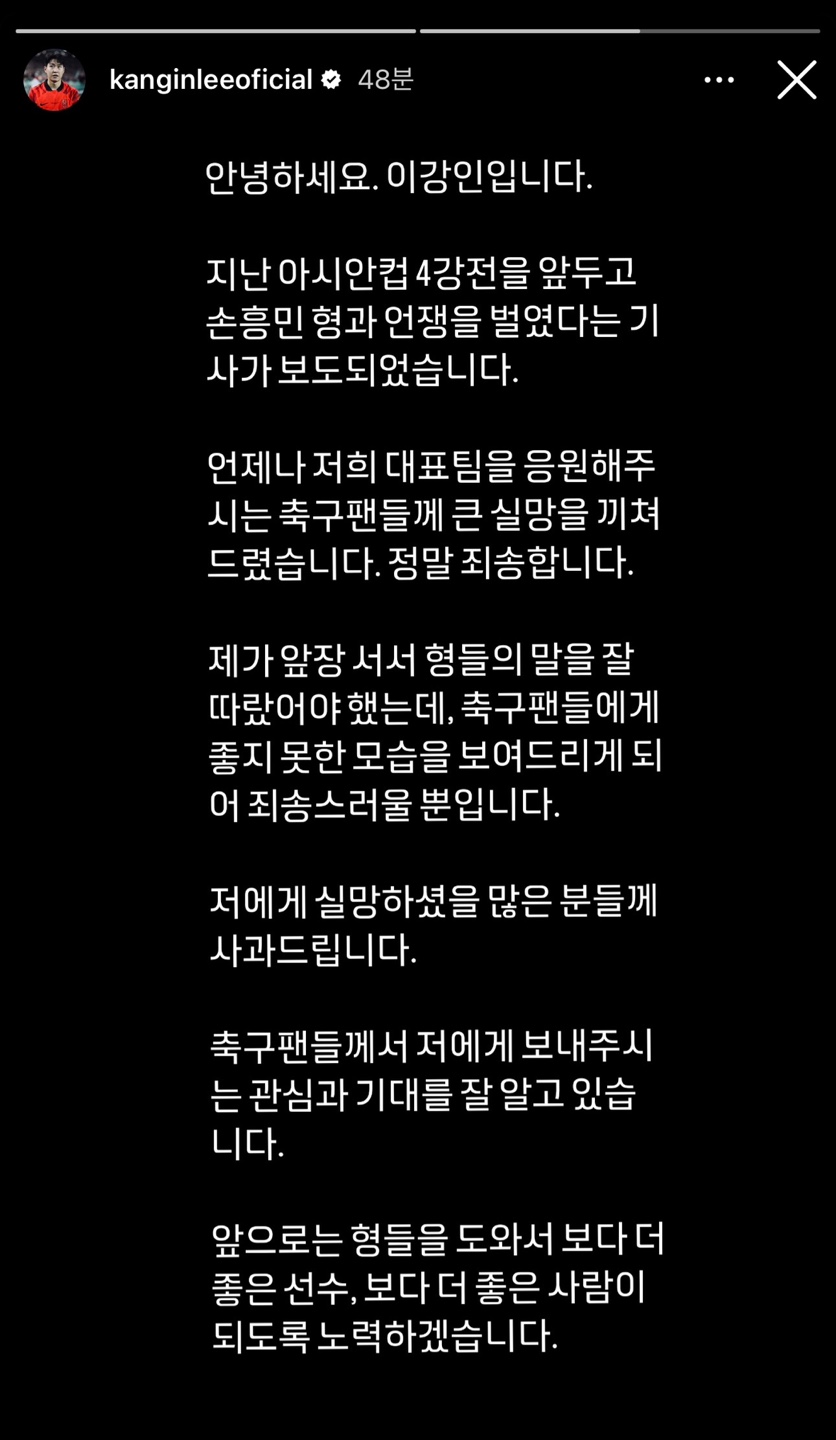Open the three-dot more options menu
Image resolution: width=836 pixels, height=1440 pixels.
pyautogui.click(x=719, y=80)
